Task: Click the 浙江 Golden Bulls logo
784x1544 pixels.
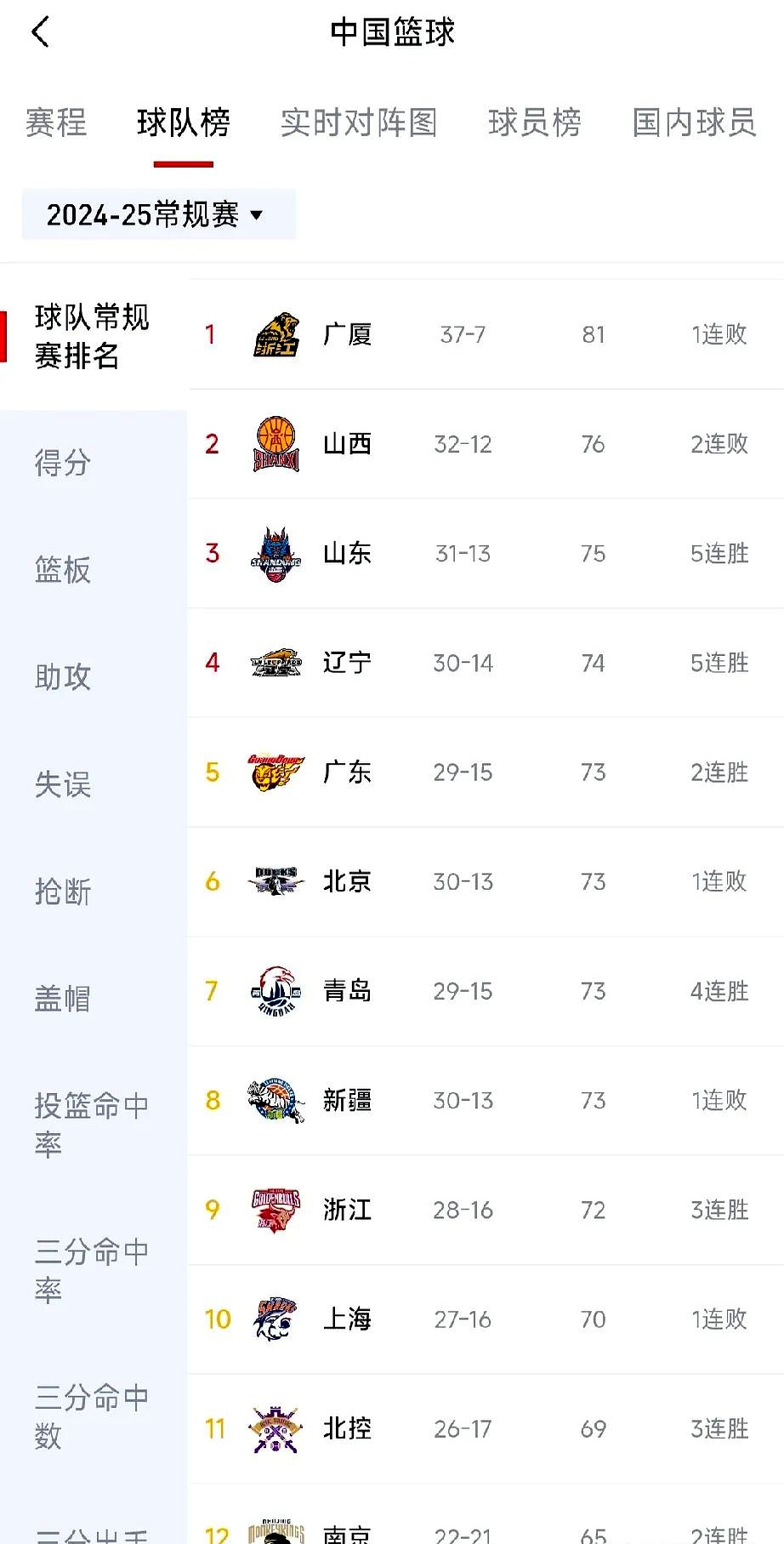Action: pos(275,1210)
